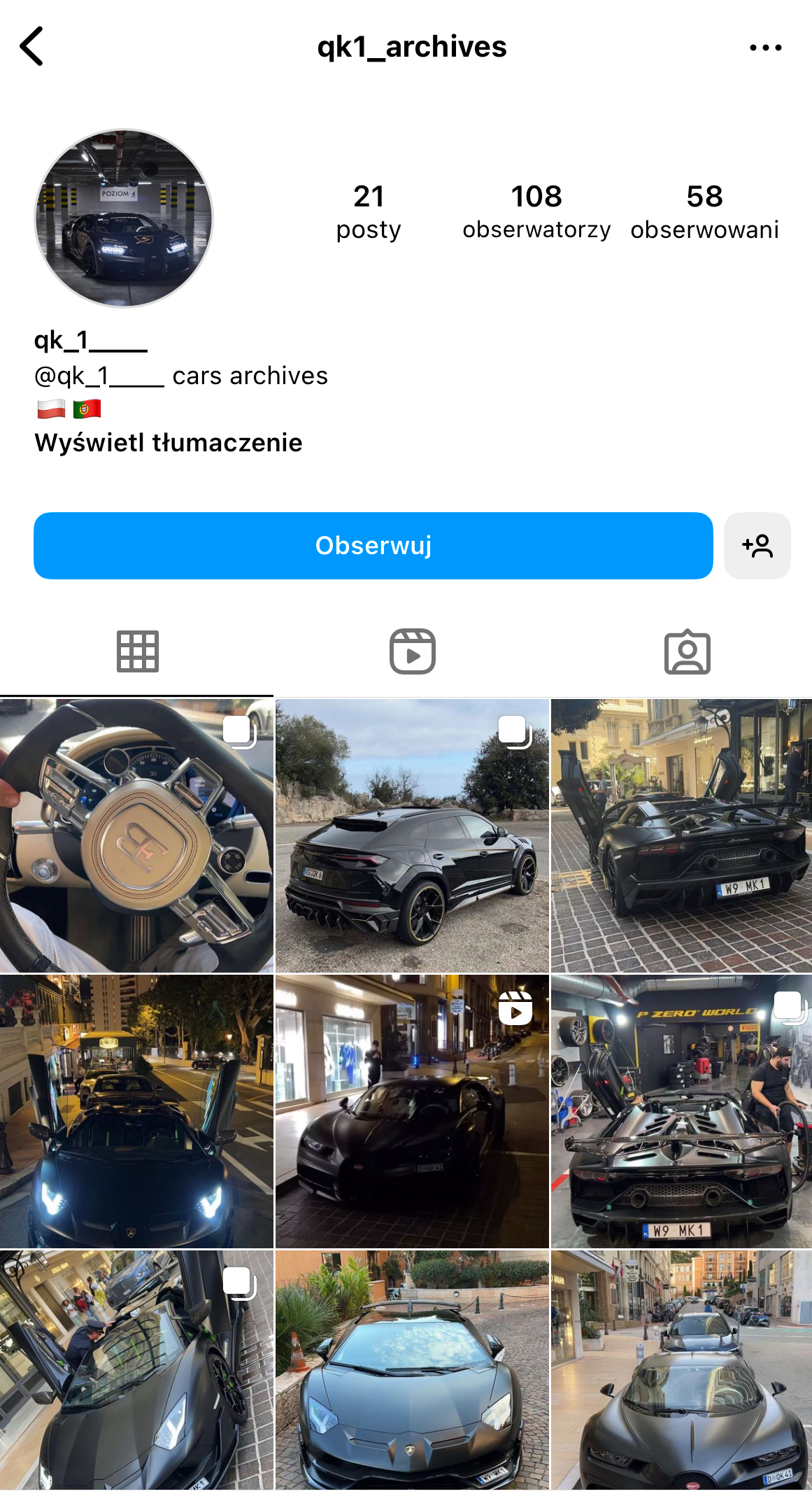View the qk1_archives profile picture
This screenshot has width=812, height=1503.
[x=124, y=218]
